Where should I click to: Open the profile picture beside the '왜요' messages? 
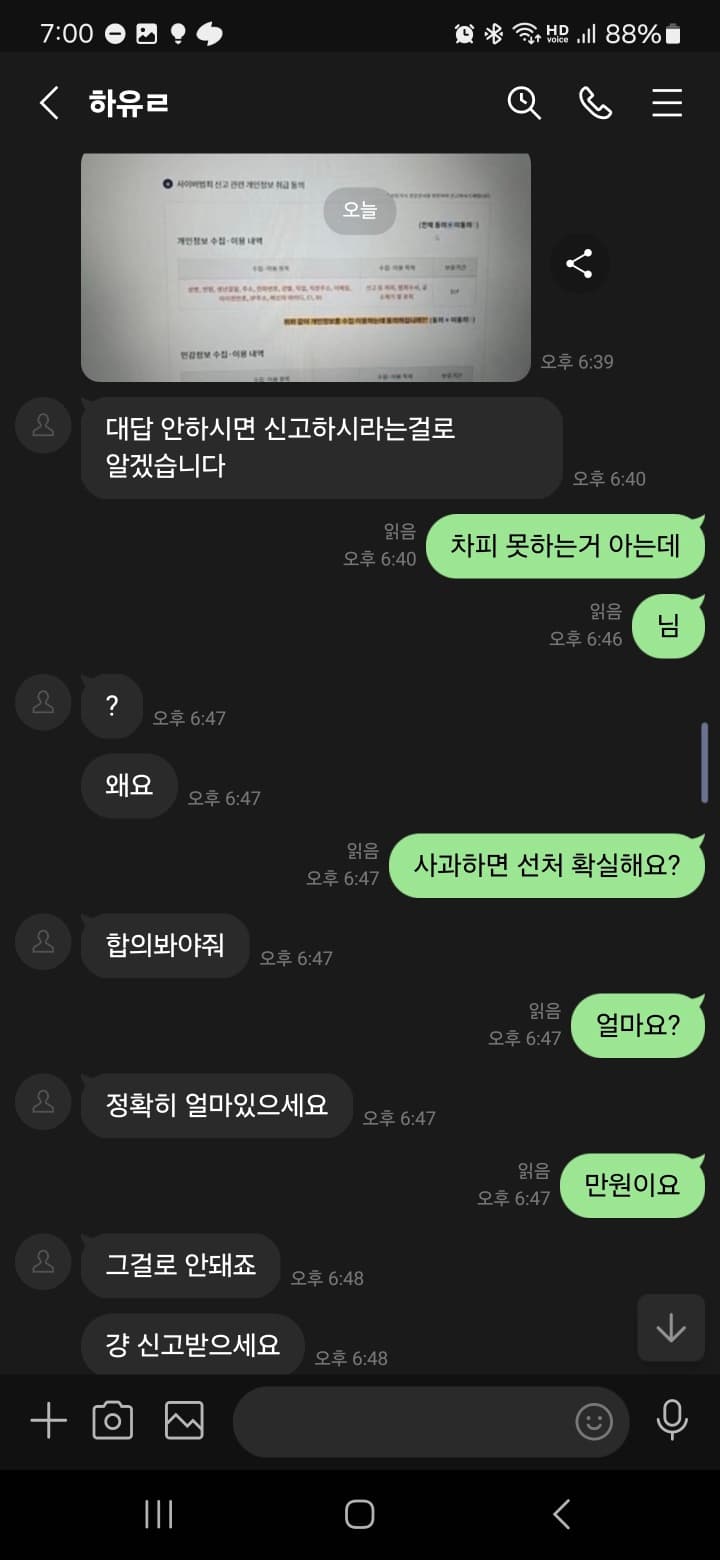click(43, 704)
